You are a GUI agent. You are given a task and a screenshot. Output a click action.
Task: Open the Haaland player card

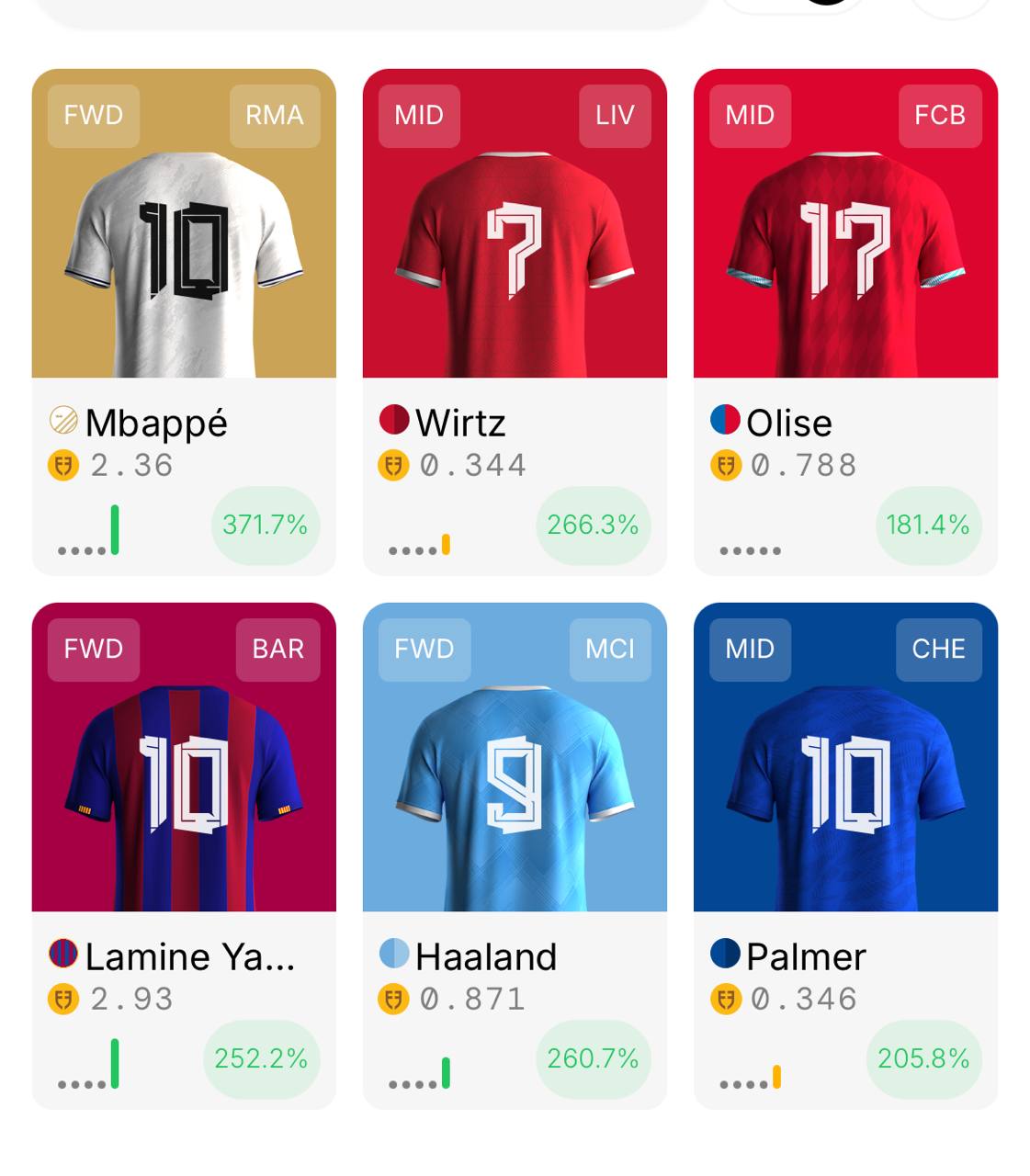click(515, 854)
